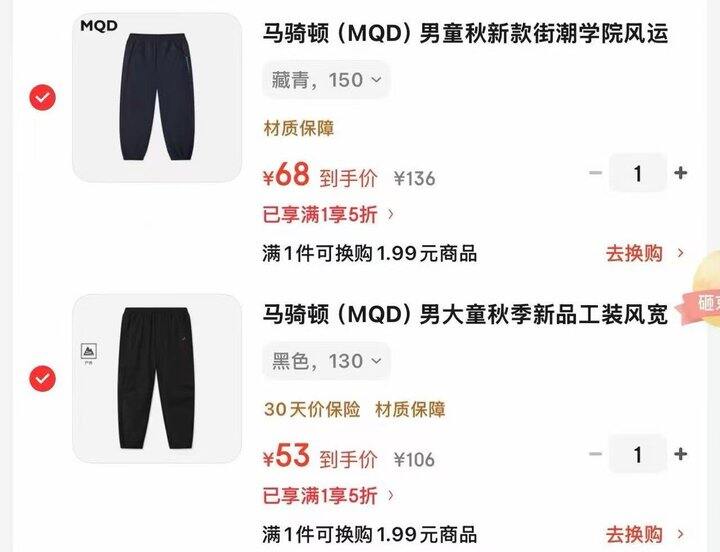Open 已享满1享5折 promo under ¥68 item
Screen dimensions: 720x552
[328, 214]
